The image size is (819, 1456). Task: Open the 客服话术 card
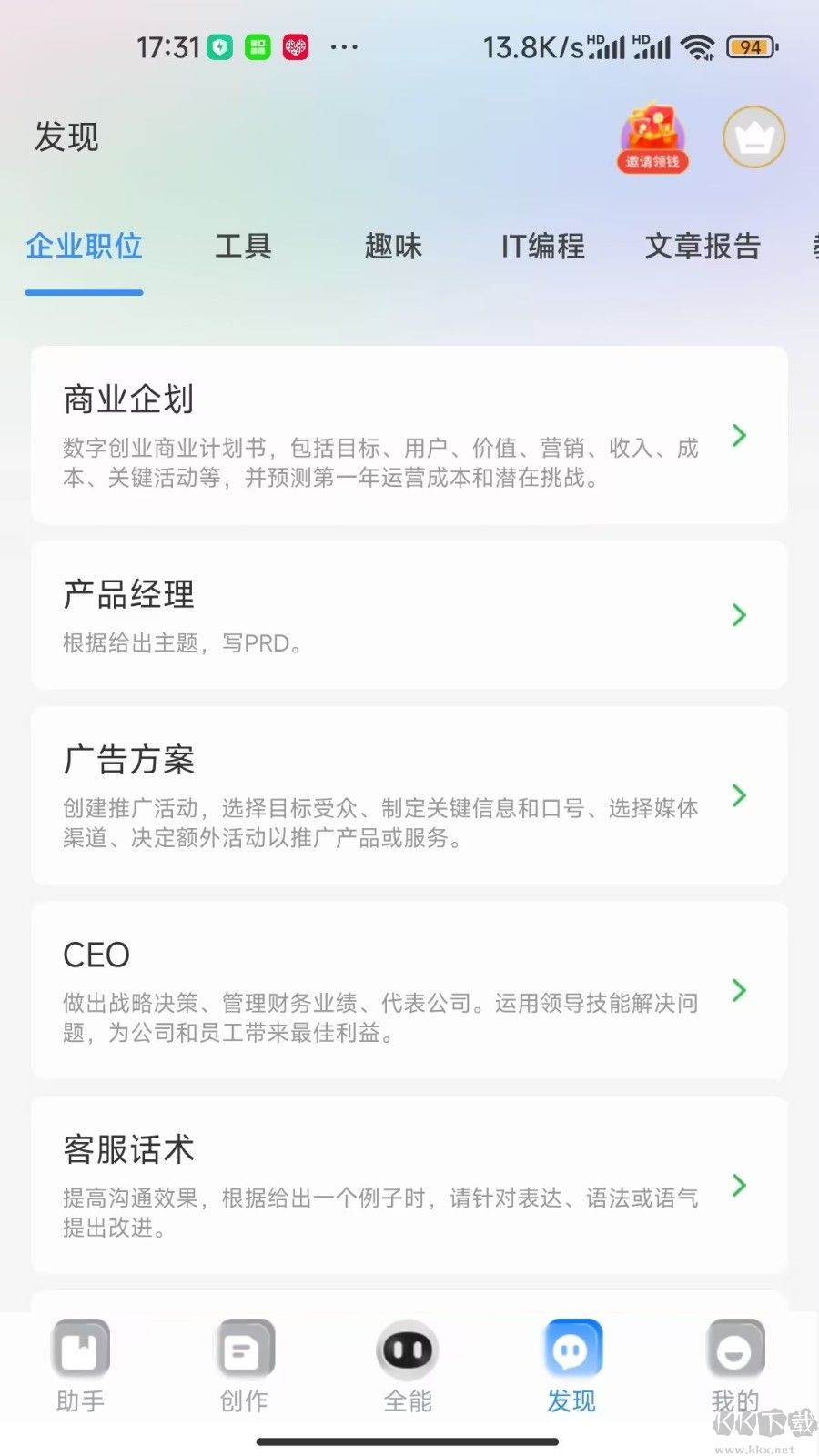pos(409,1185)
